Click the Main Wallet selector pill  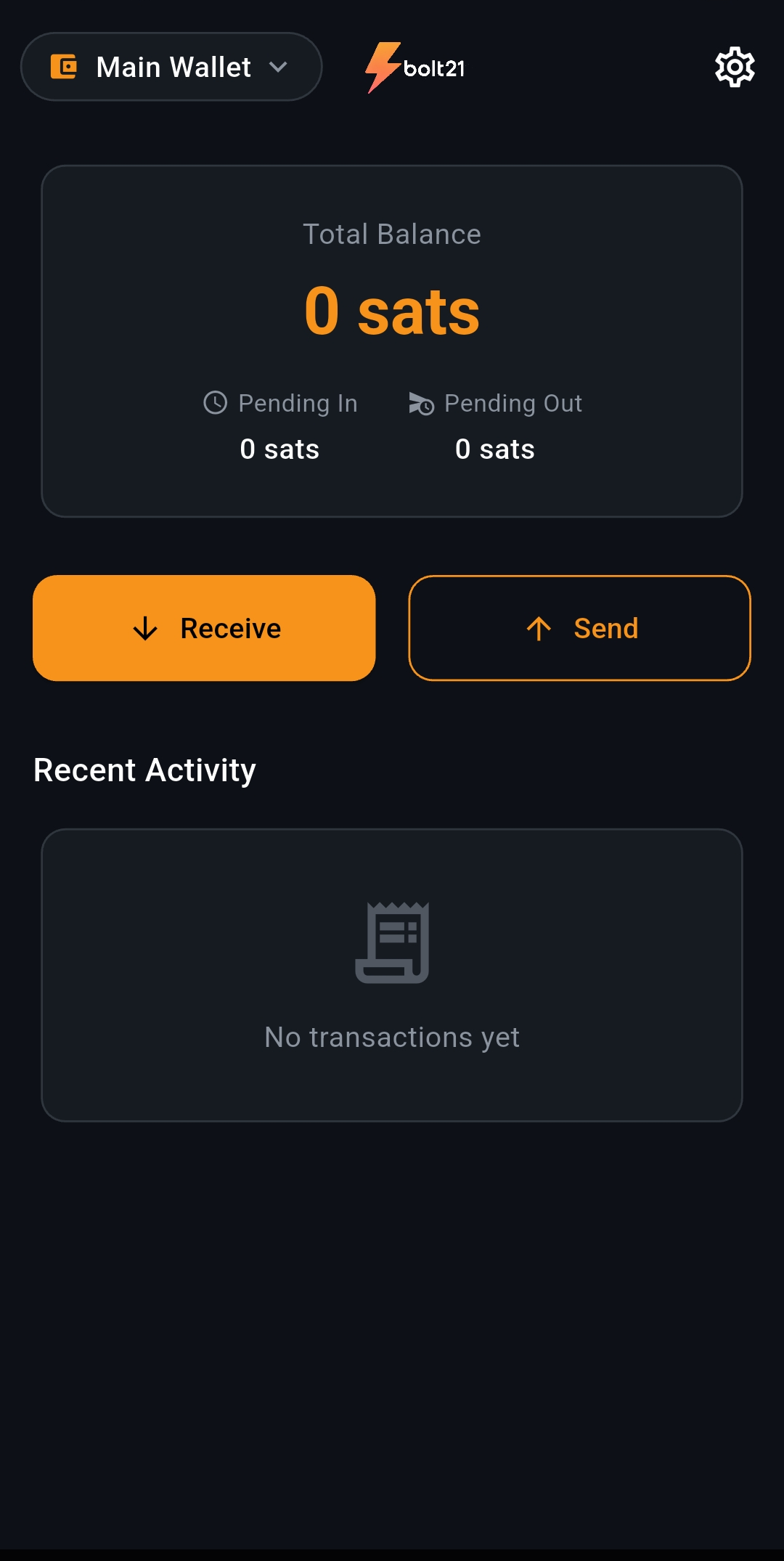coord(171,67)
